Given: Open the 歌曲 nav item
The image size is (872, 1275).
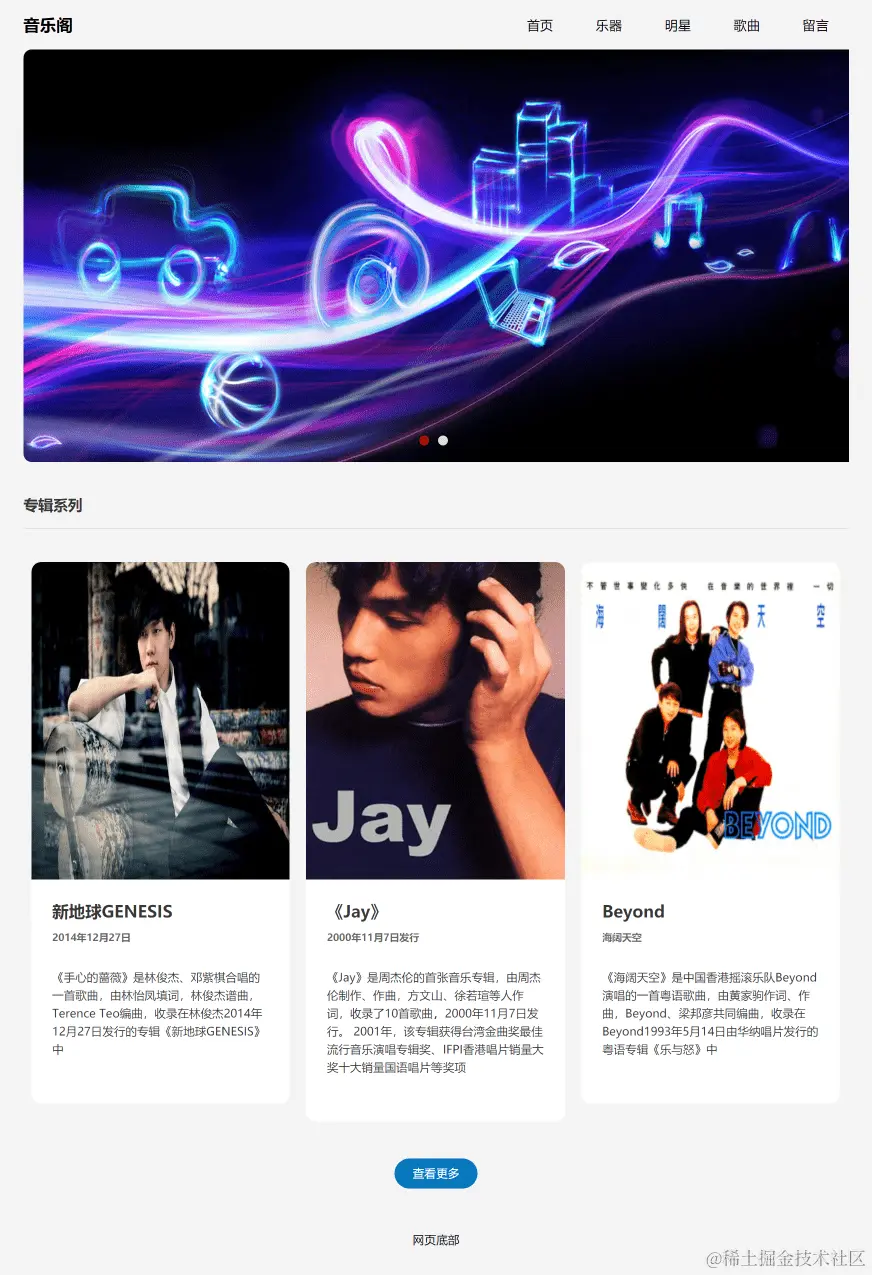Looking at the screenshot, I should (747, 26).
